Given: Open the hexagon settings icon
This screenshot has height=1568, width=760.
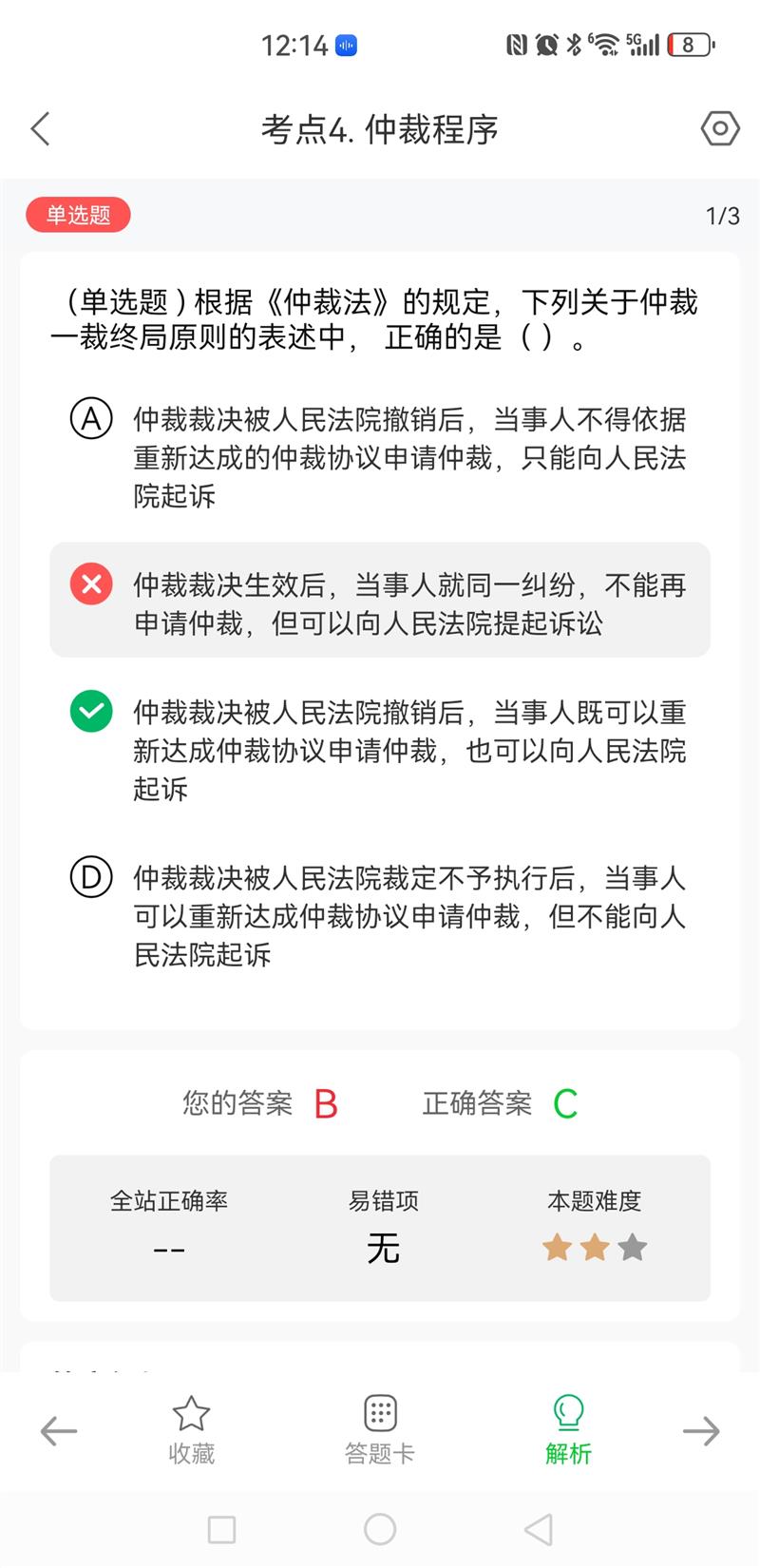Looking at the screenshot, I should 720,128.
